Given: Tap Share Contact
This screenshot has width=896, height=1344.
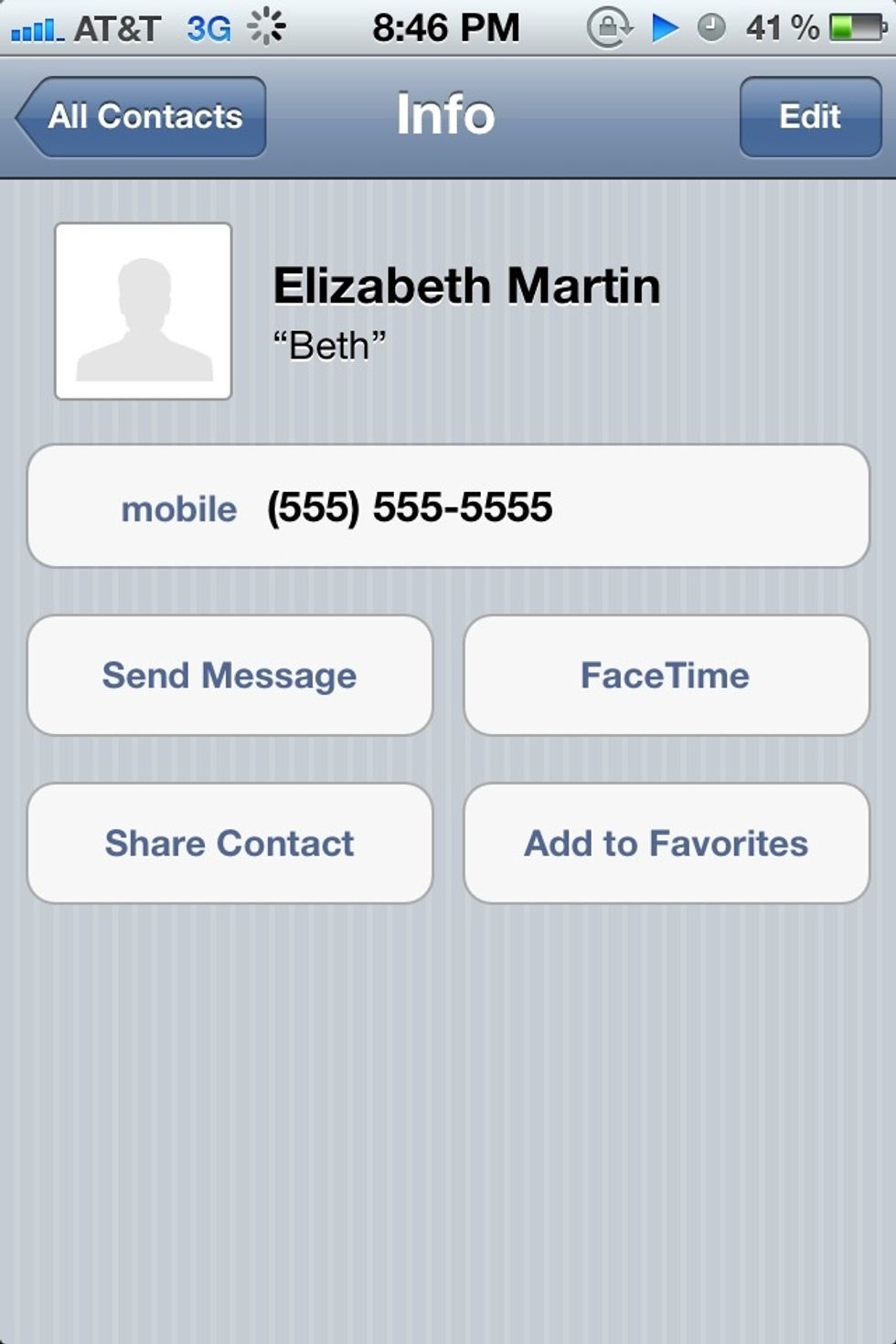Looking at the screenshot, I should [x=229, y=843].
